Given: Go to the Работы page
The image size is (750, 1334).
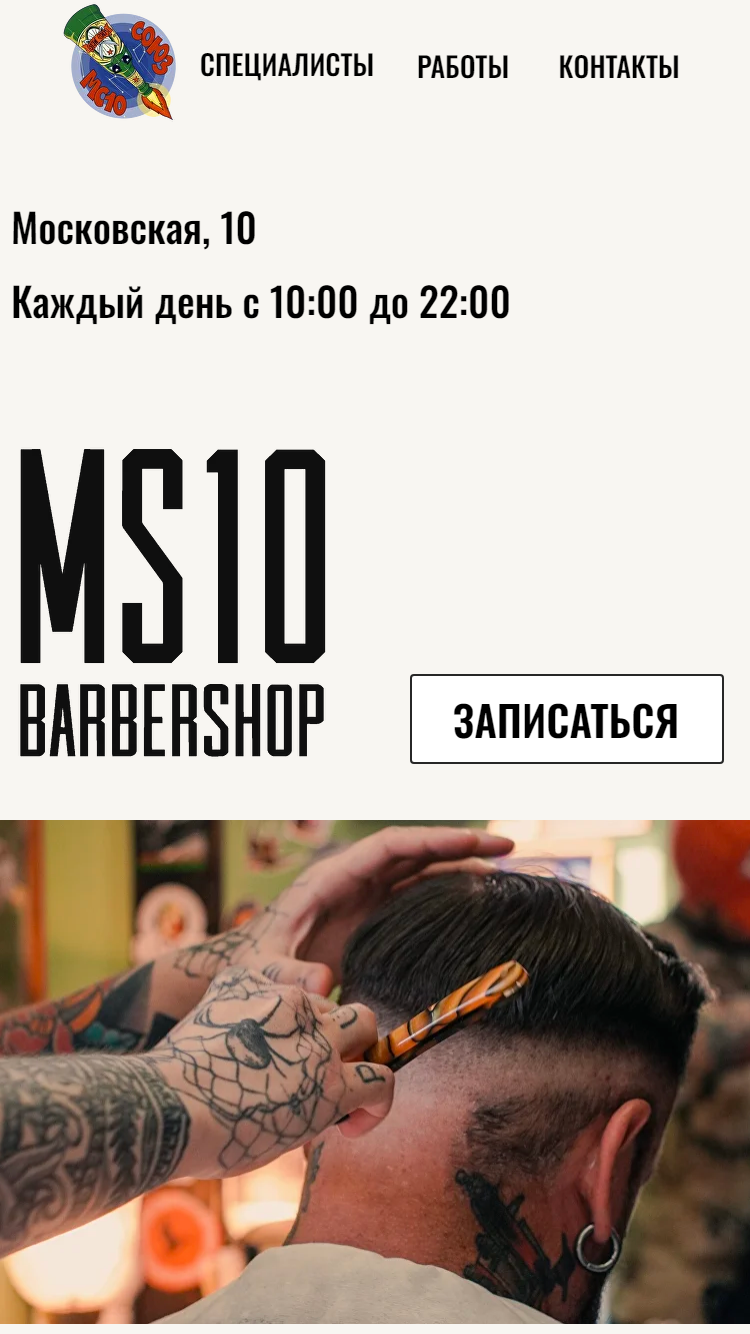Looking at the screenshot, I should pyautogui.click(x=463, y=67).
